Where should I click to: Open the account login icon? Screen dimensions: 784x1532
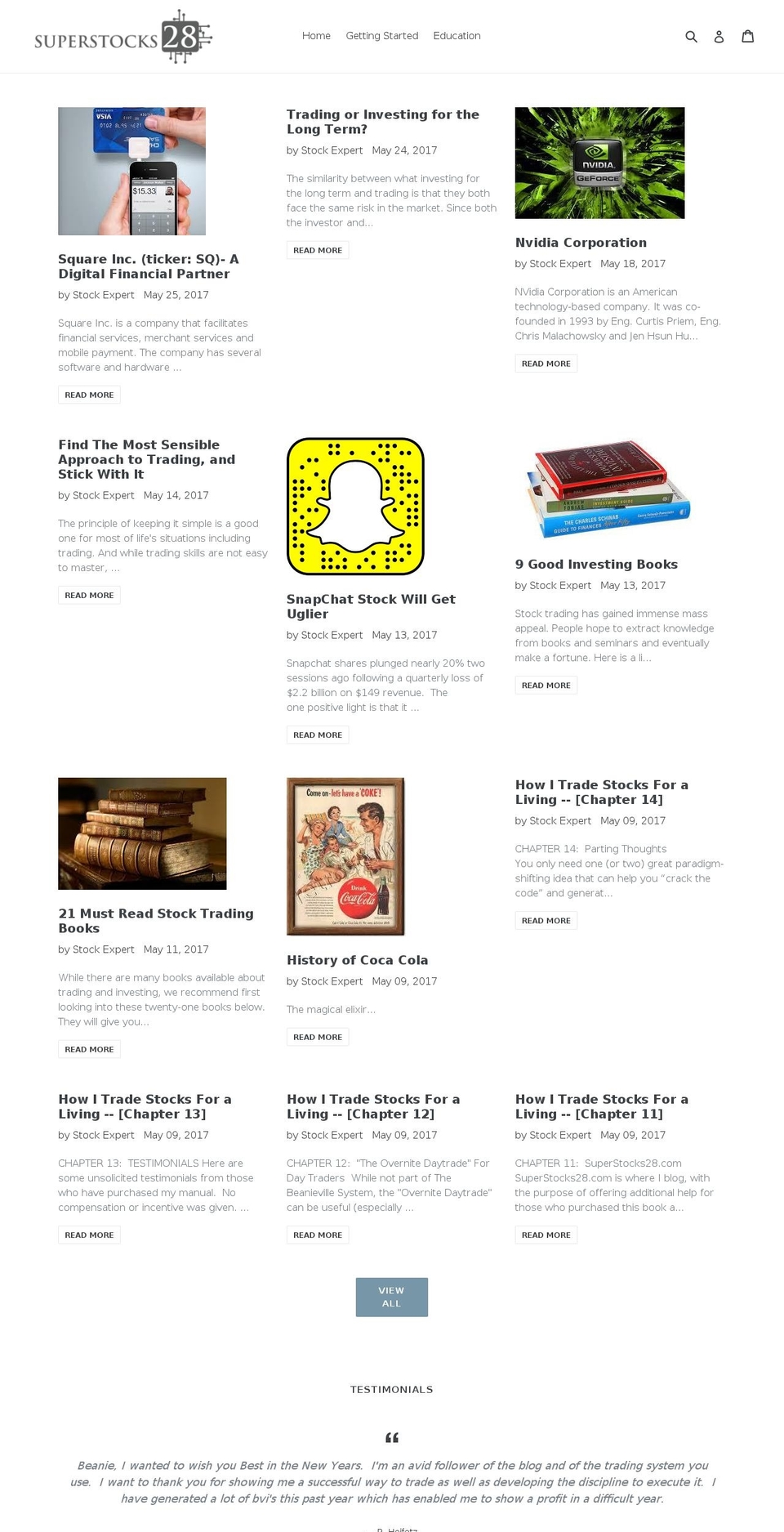click(719, 37)
